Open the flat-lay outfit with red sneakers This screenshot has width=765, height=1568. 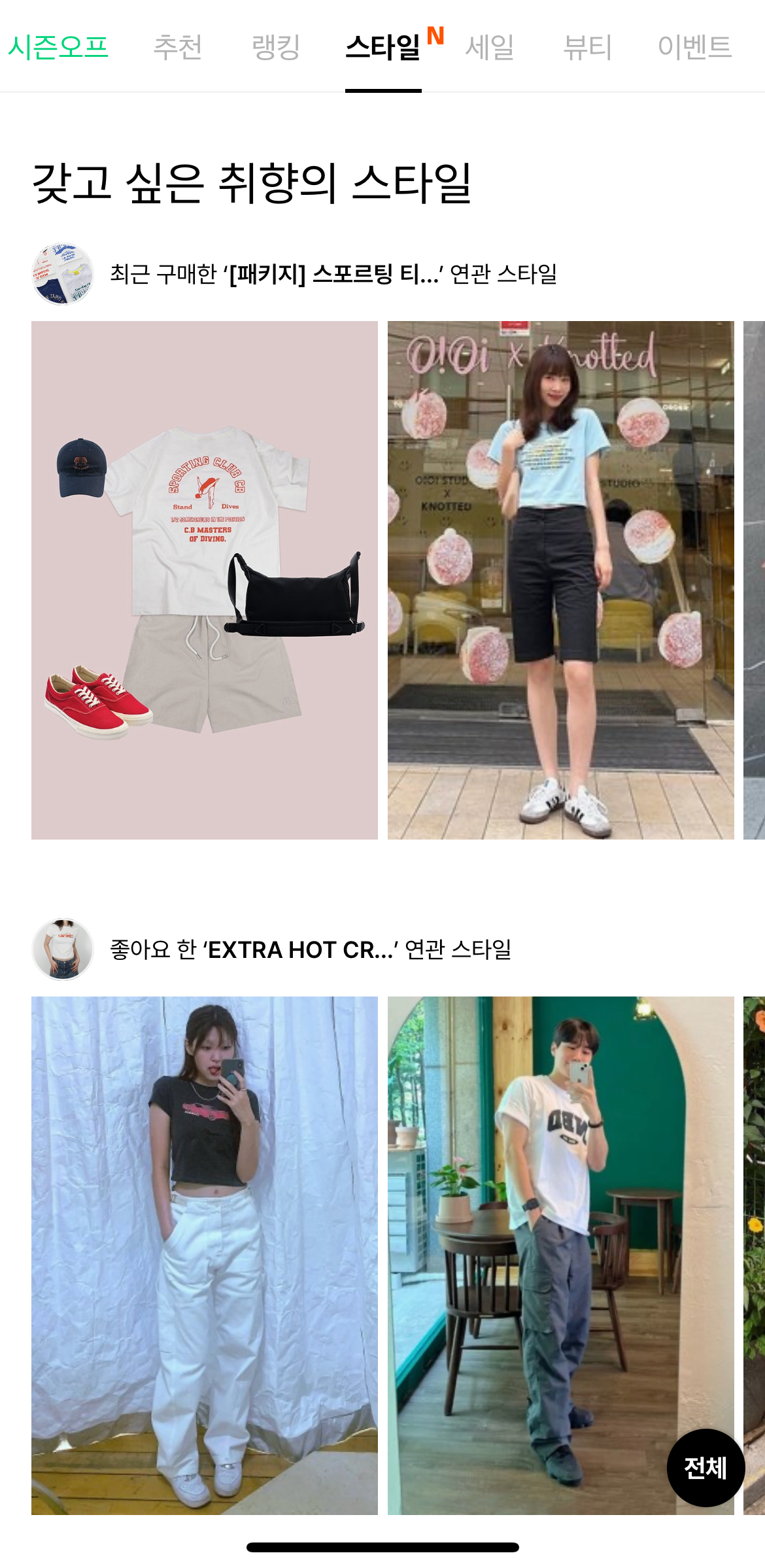pyautogui.click(x=205, y=580)
